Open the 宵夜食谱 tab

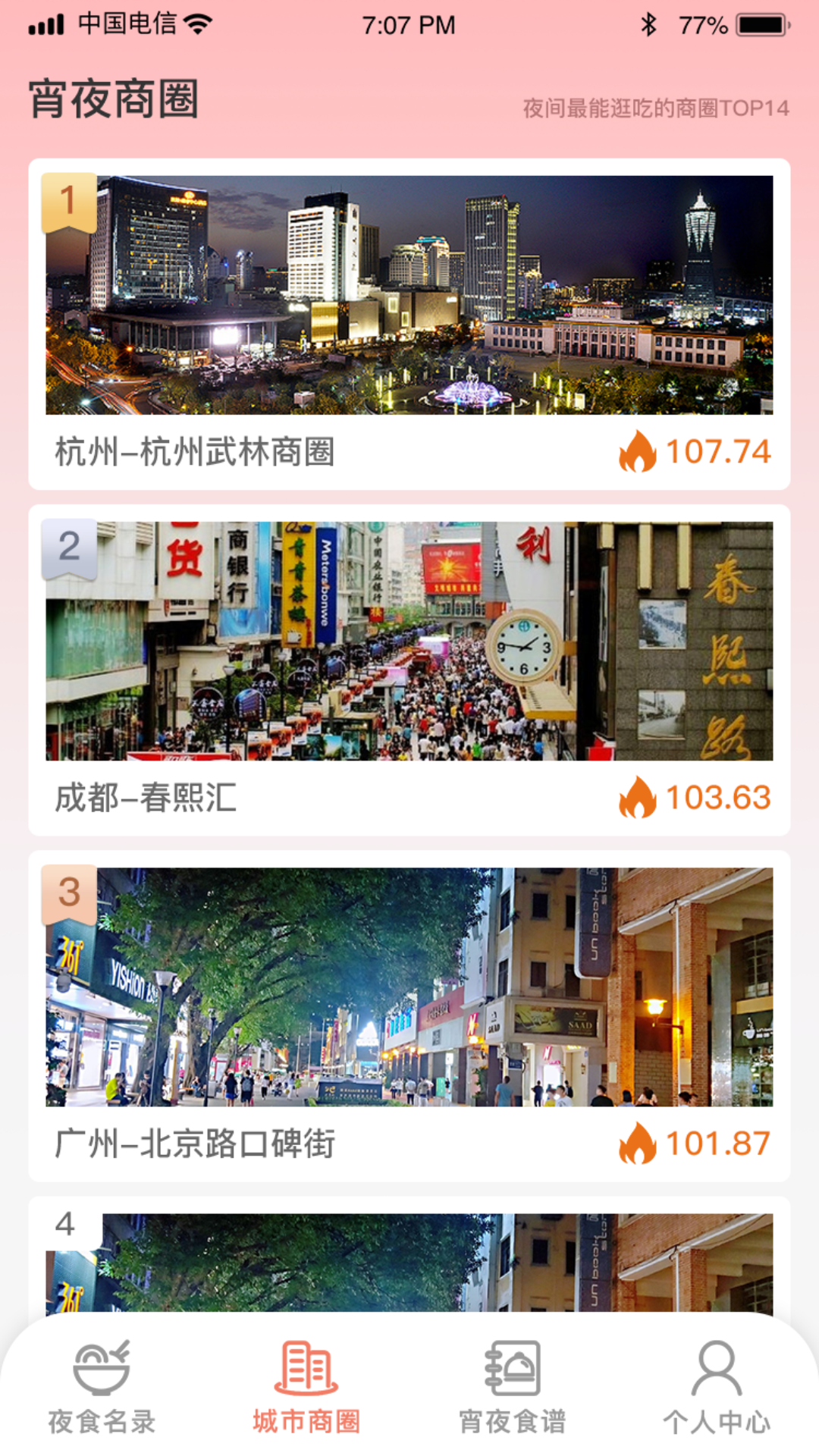tap(513, 1388)
